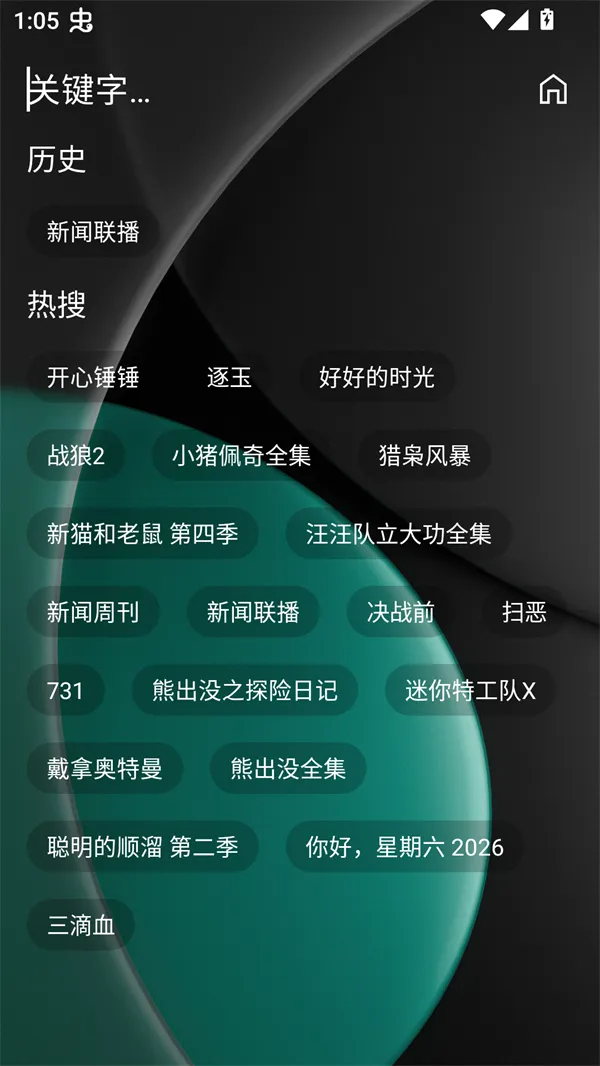Select the 战狼2 chip

pyautogui.click(x=76, y=456)
